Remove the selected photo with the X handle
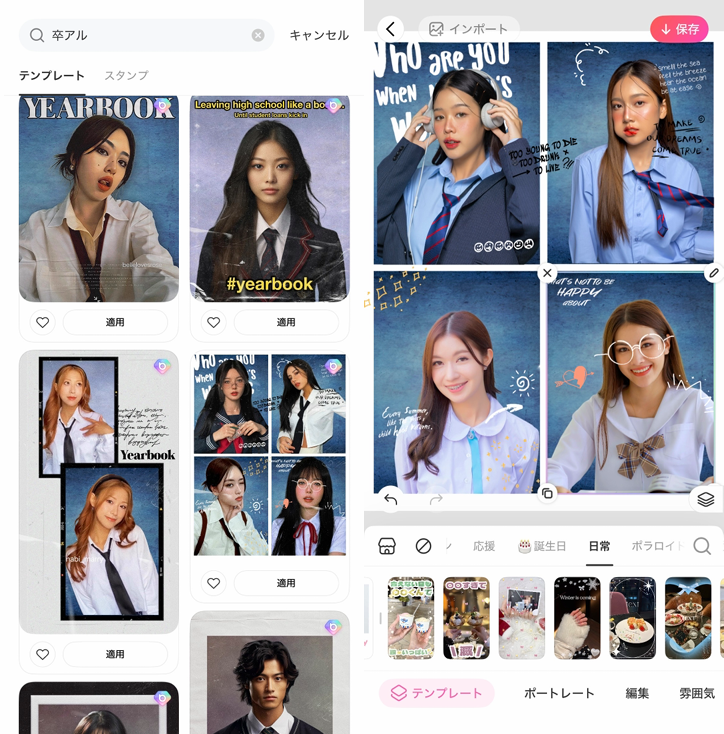Screen dimensions: 724x734 pyautogui.click(x=547, y=272)
